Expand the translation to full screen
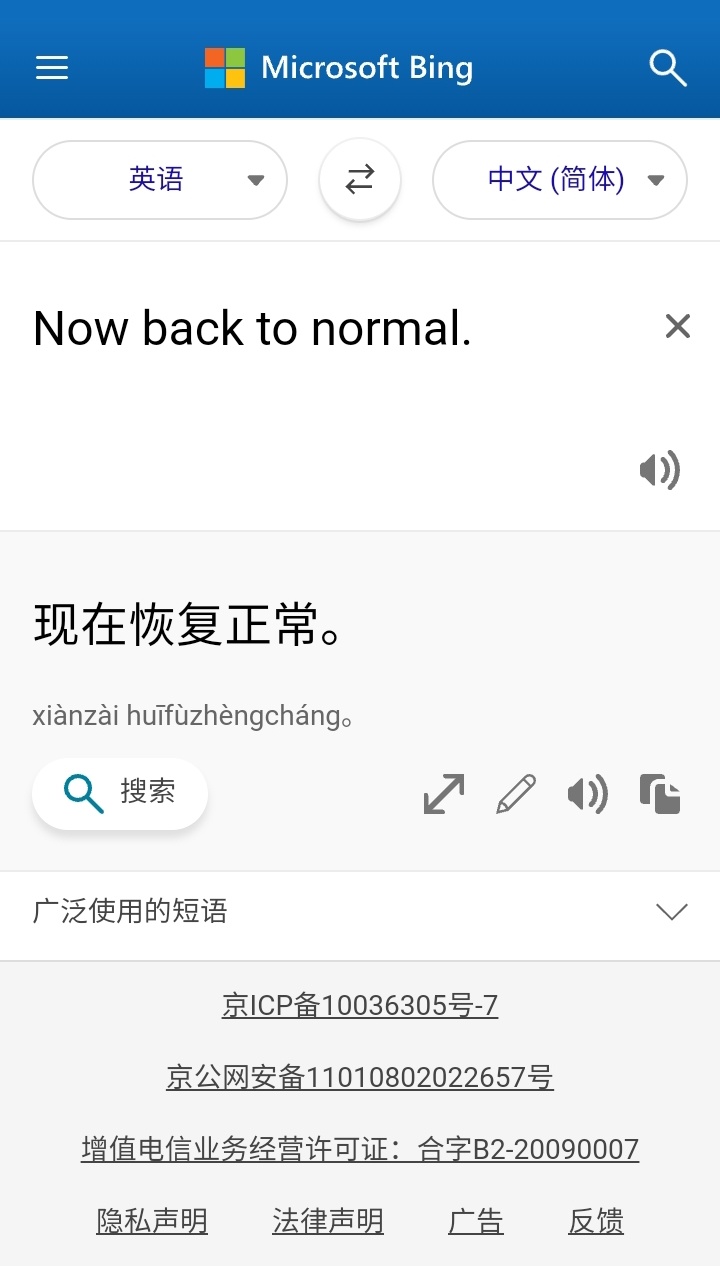The width and height of the screenshot is (720, 1266). click(444, 794)
